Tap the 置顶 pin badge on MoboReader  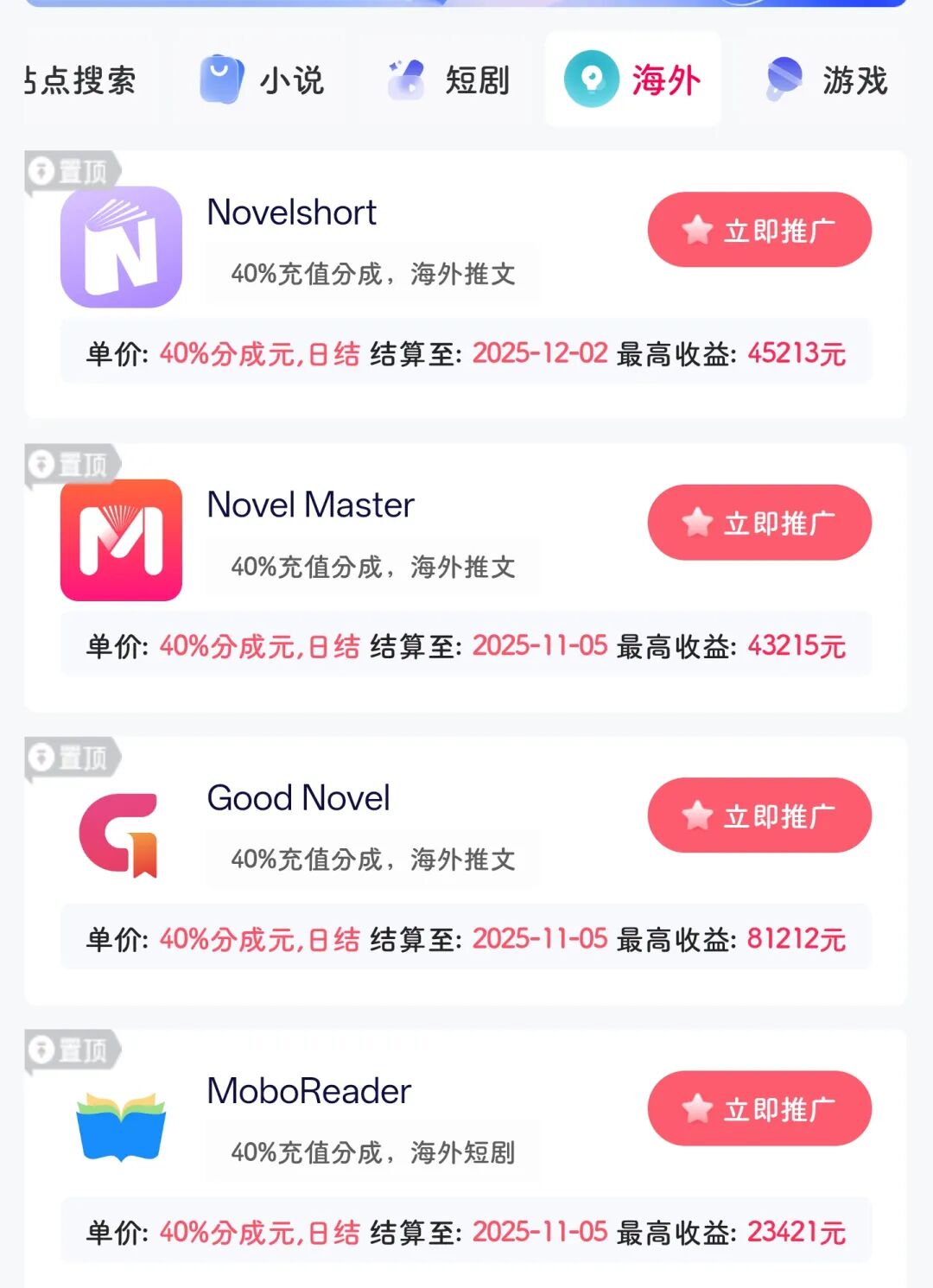tap(69, 1050)
